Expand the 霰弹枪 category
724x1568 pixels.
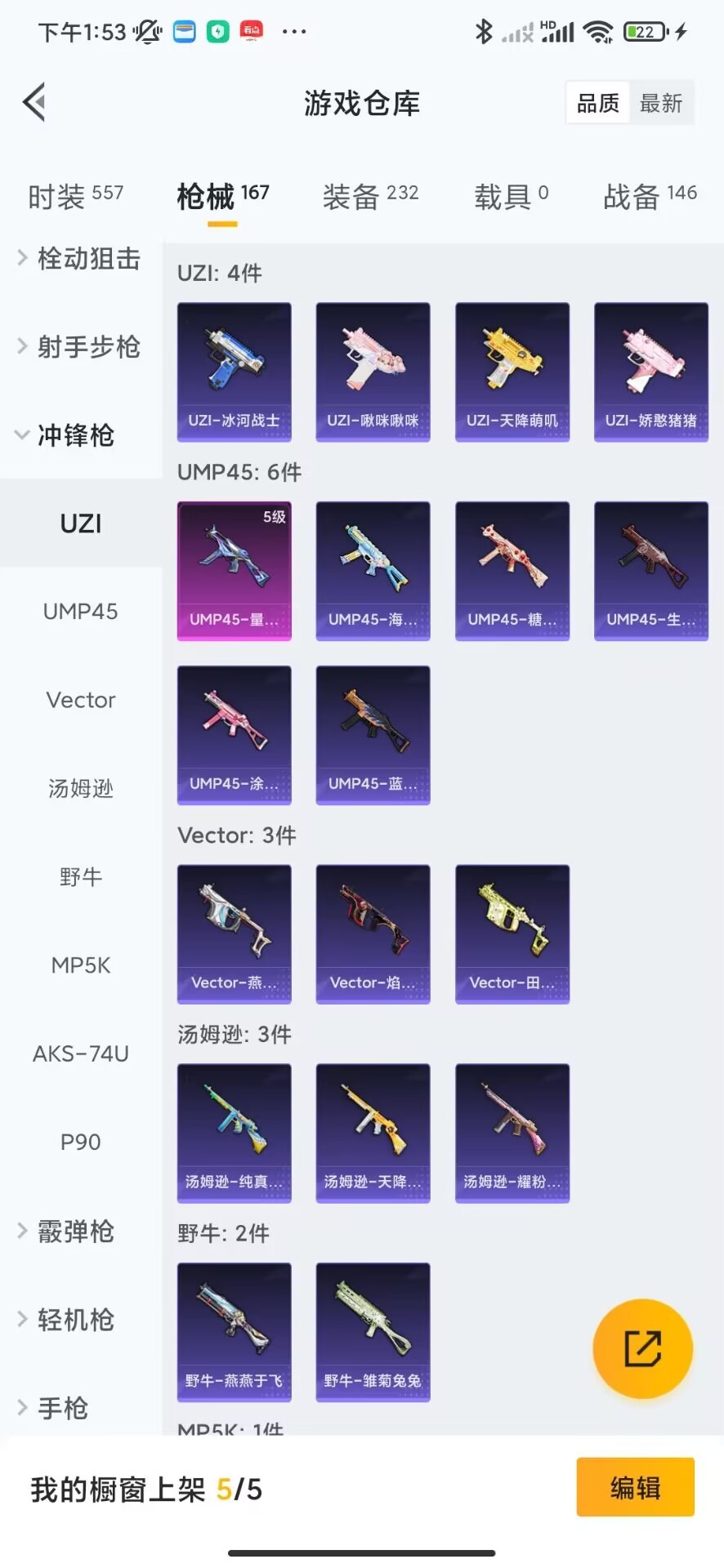tap(67, 1231)
